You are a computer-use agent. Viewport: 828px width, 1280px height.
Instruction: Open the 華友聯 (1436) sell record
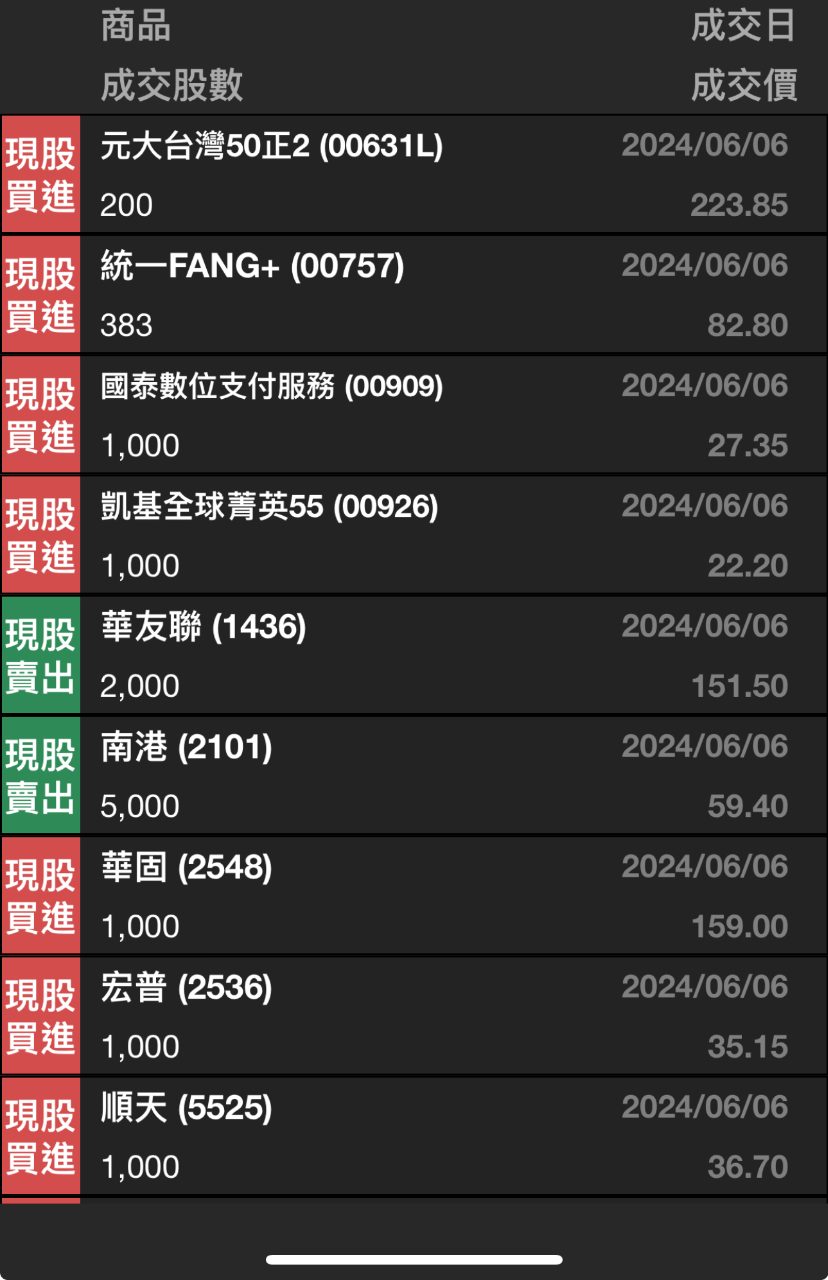click(414, 656)
